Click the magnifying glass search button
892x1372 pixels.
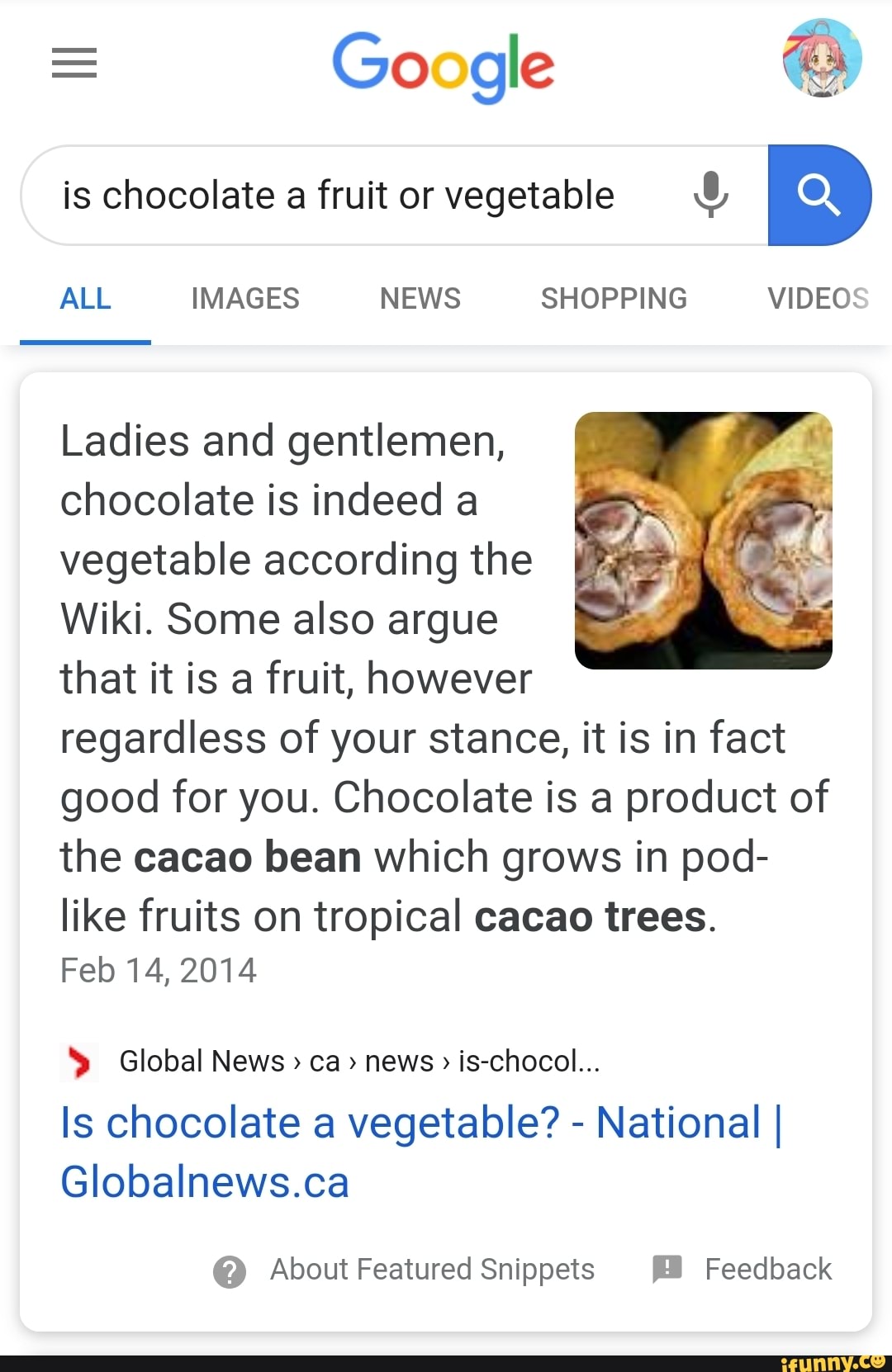click(x=819, y=195)
